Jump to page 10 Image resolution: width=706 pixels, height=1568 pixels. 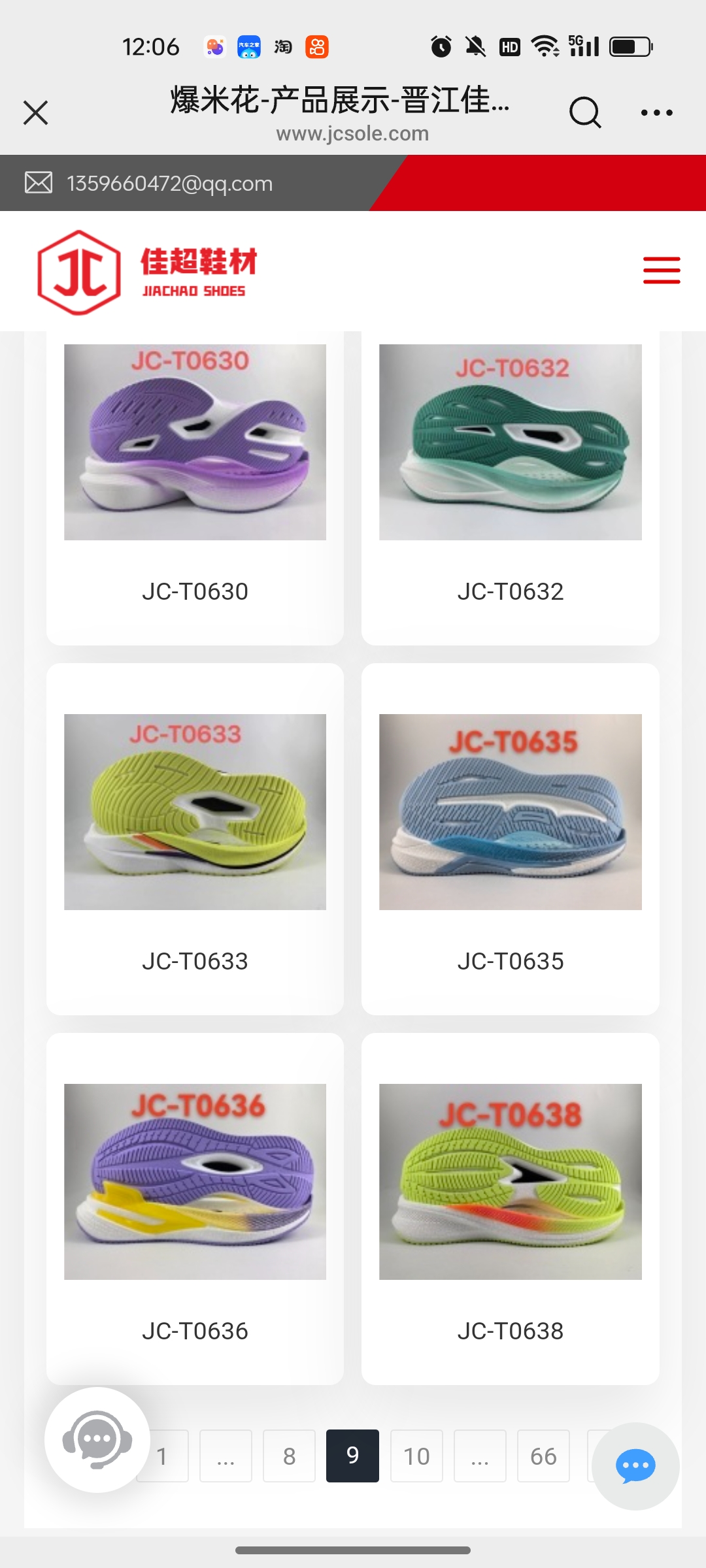click(x=416, y=1456)
